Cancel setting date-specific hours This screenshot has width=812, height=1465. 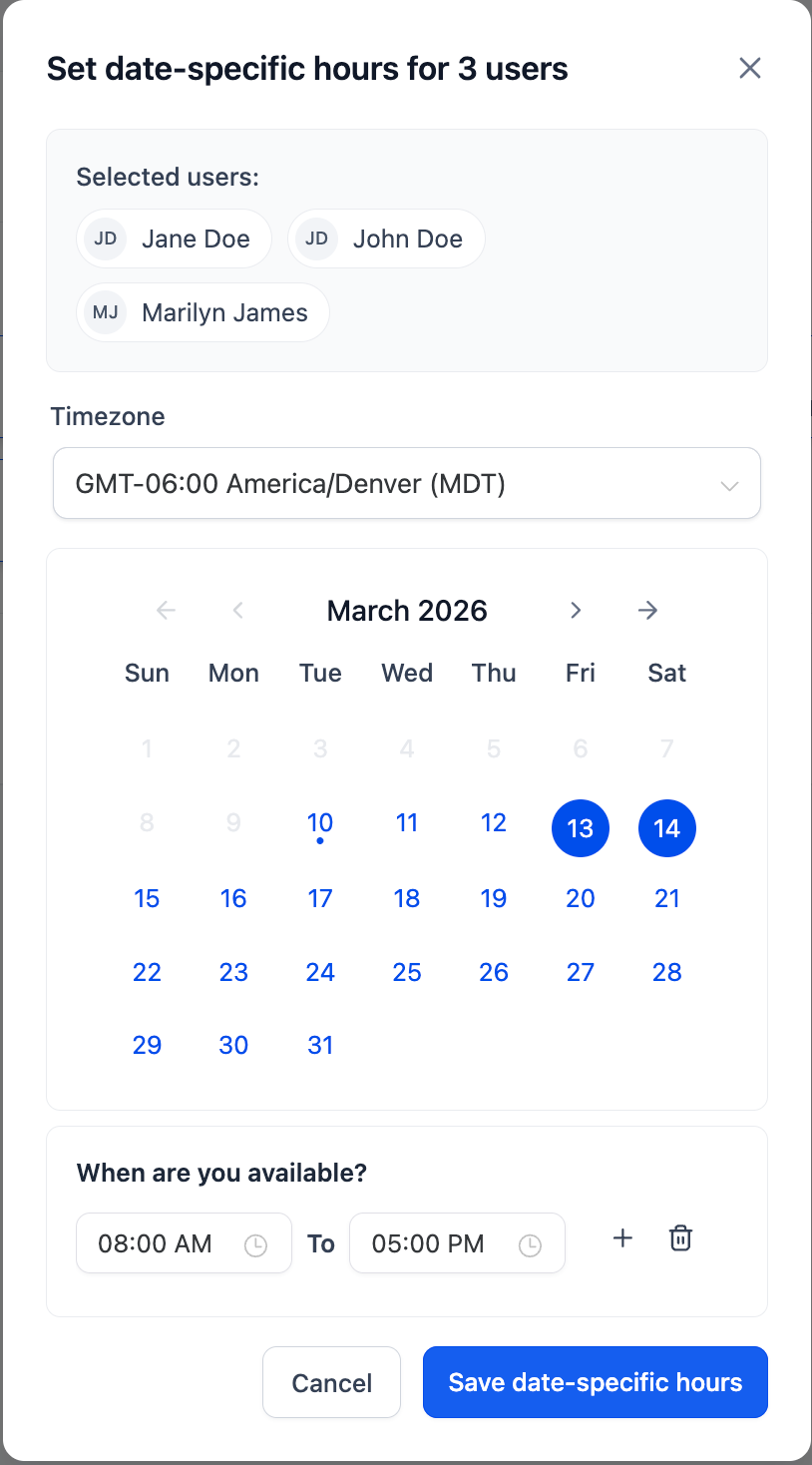pyautogui.click(x=331, y=1383)
